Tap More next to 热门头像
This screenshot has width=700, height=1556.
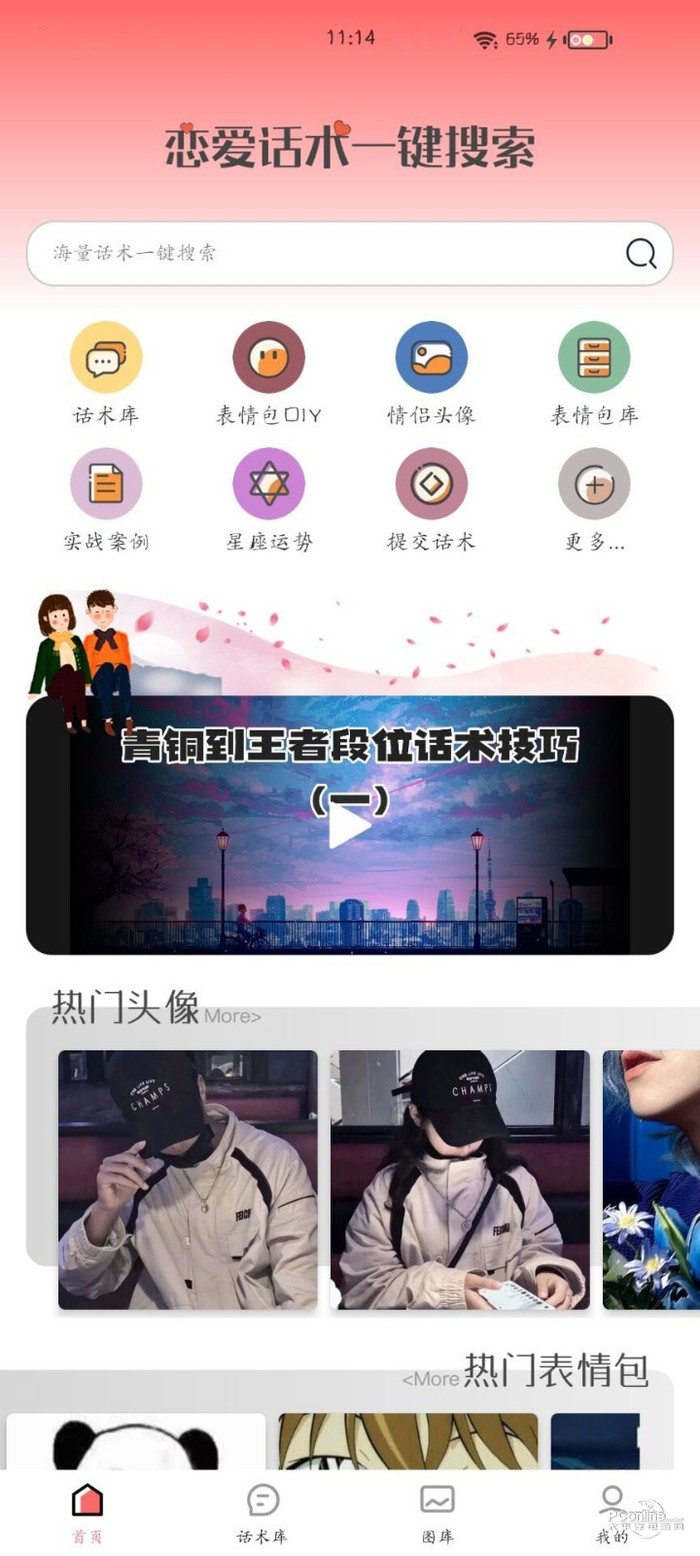(233, 1016)
